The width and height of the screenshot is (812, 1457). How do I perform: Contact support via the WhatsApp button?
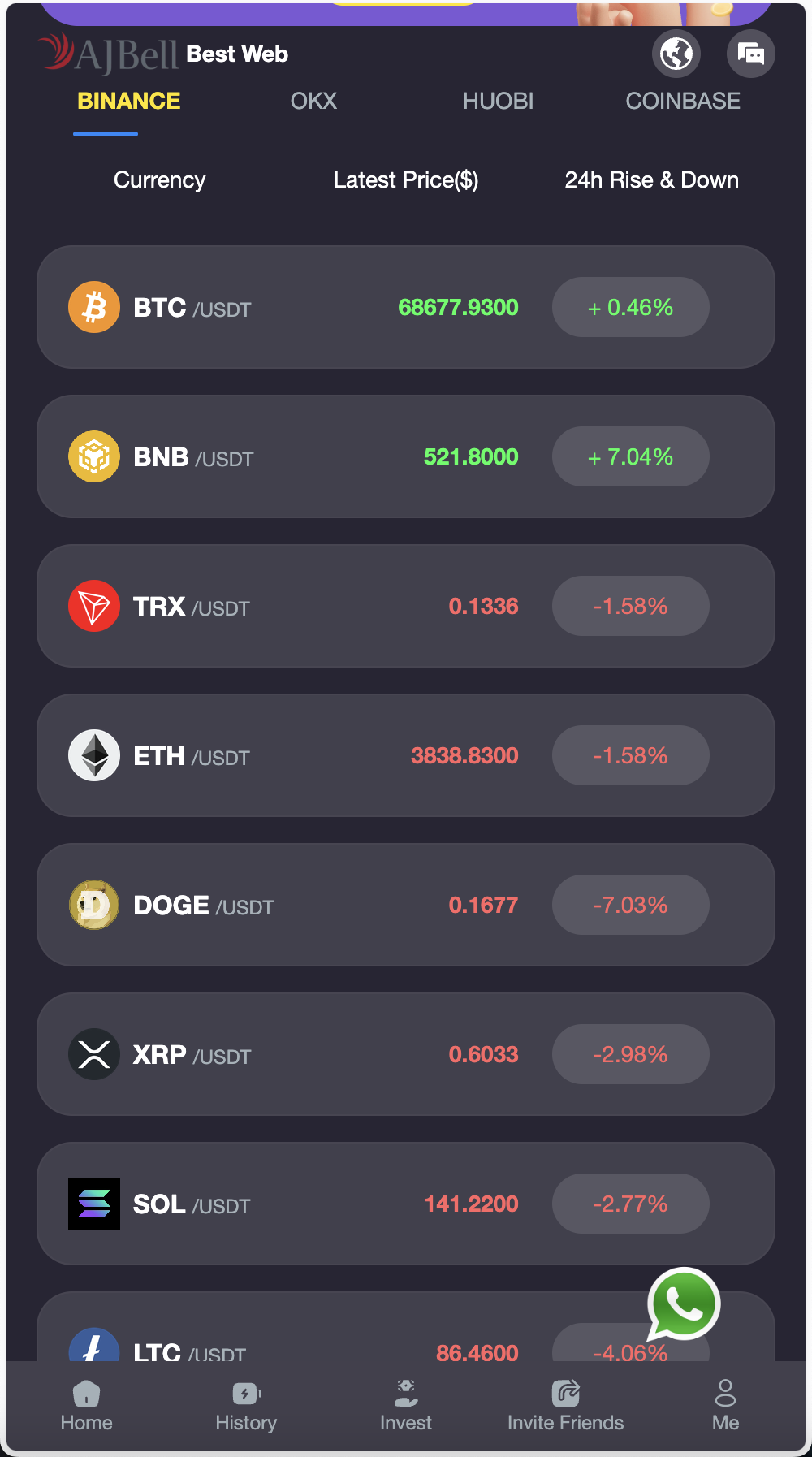coord(683,1304)
